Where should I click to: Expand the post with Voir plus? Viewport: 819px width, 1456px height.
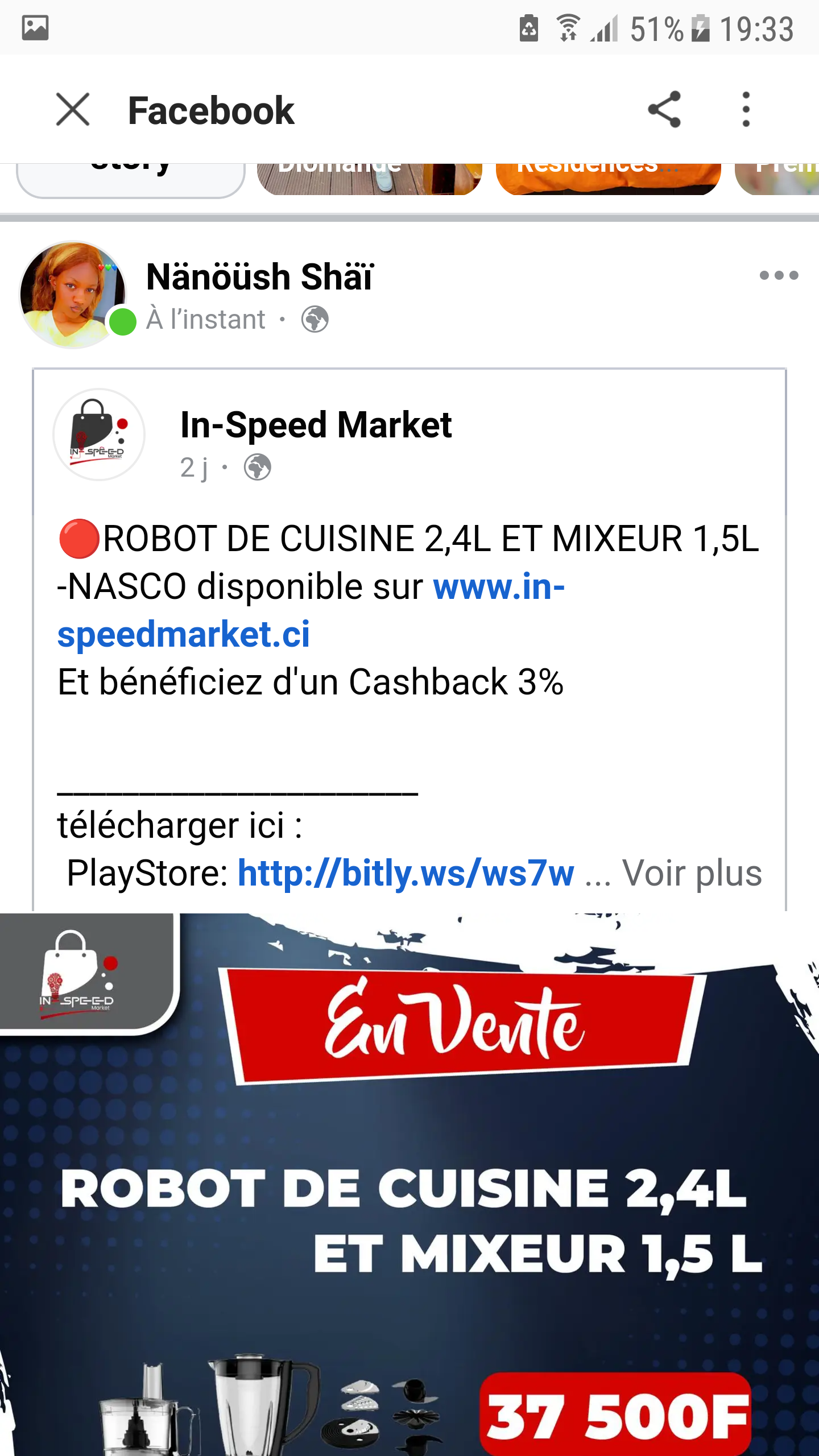692,874
